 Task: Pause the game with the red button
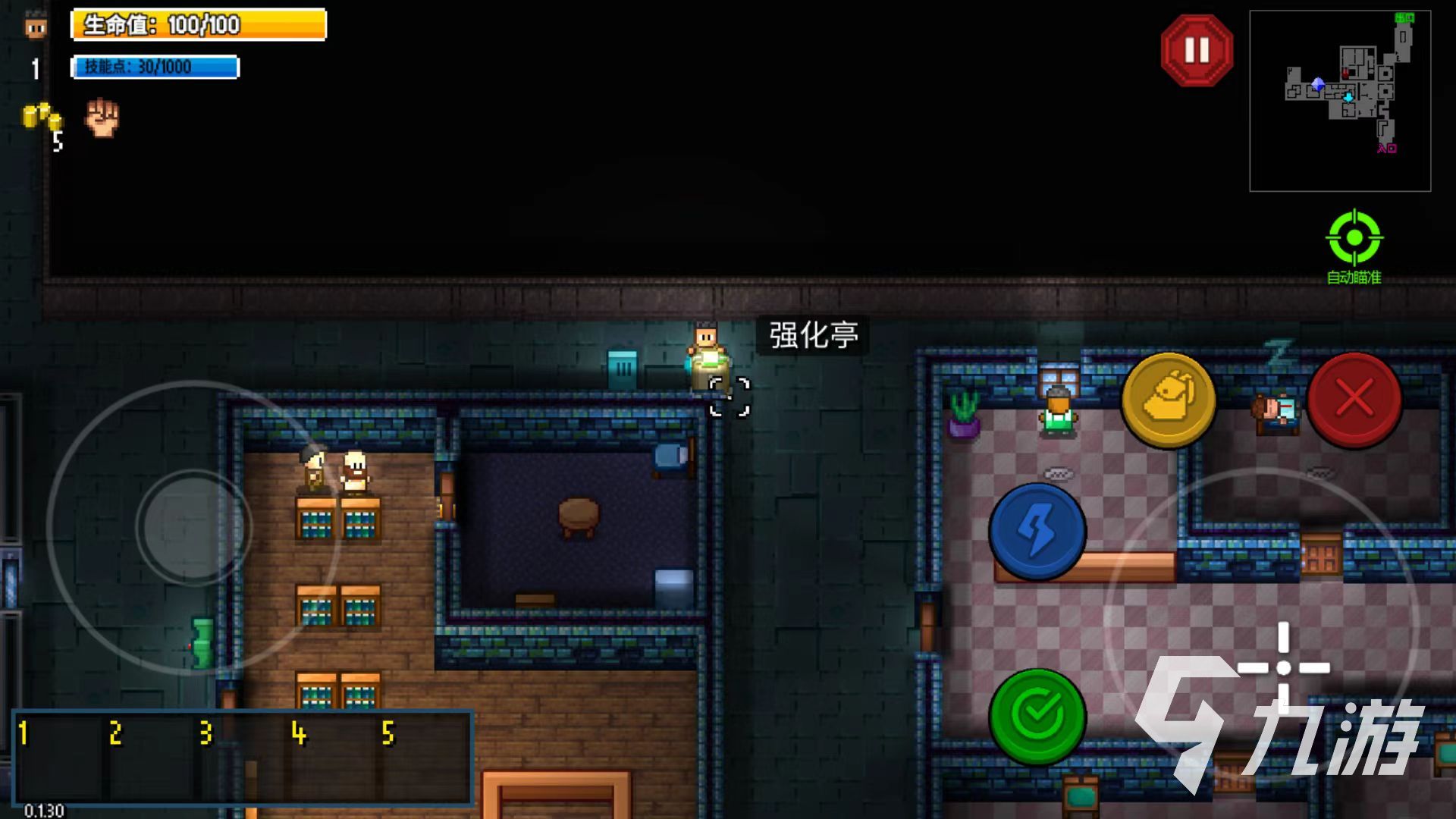click(x=1197, y=51)
